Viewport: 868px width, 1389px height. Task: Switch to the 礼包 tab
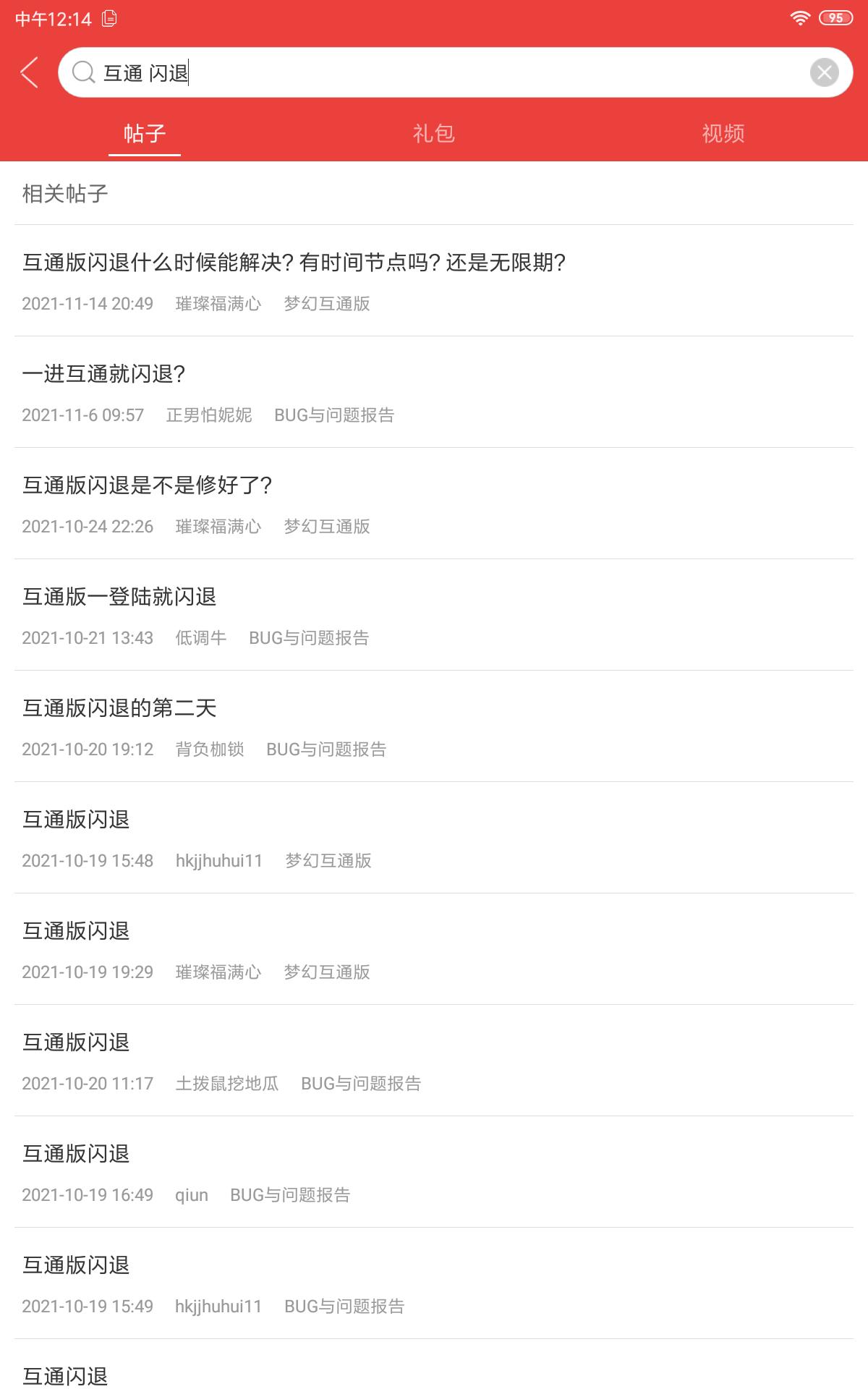[434, 133]
